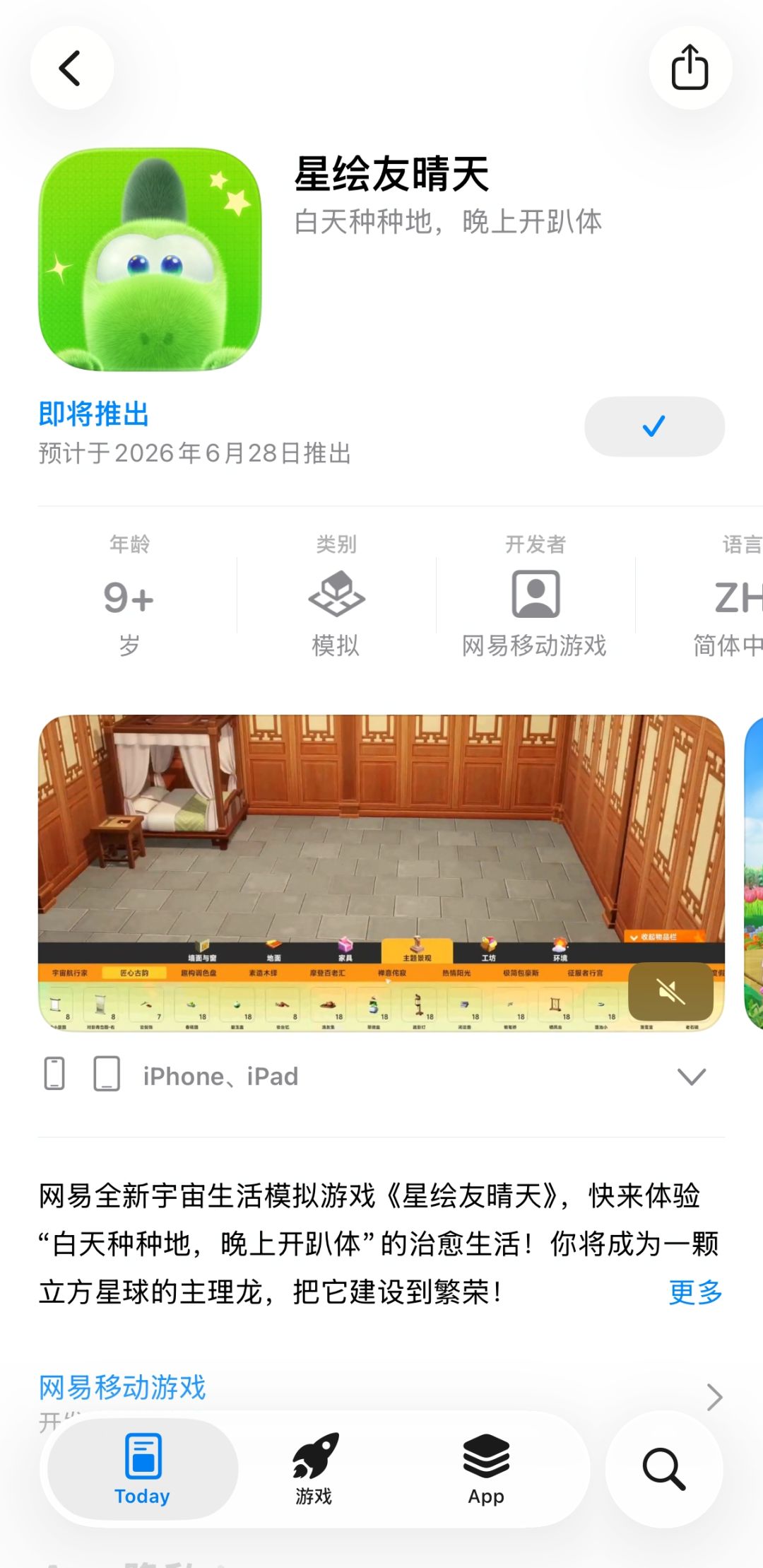Toggle the pre-order notification checkmark
763x1568 pixels.
pos(653,426)
